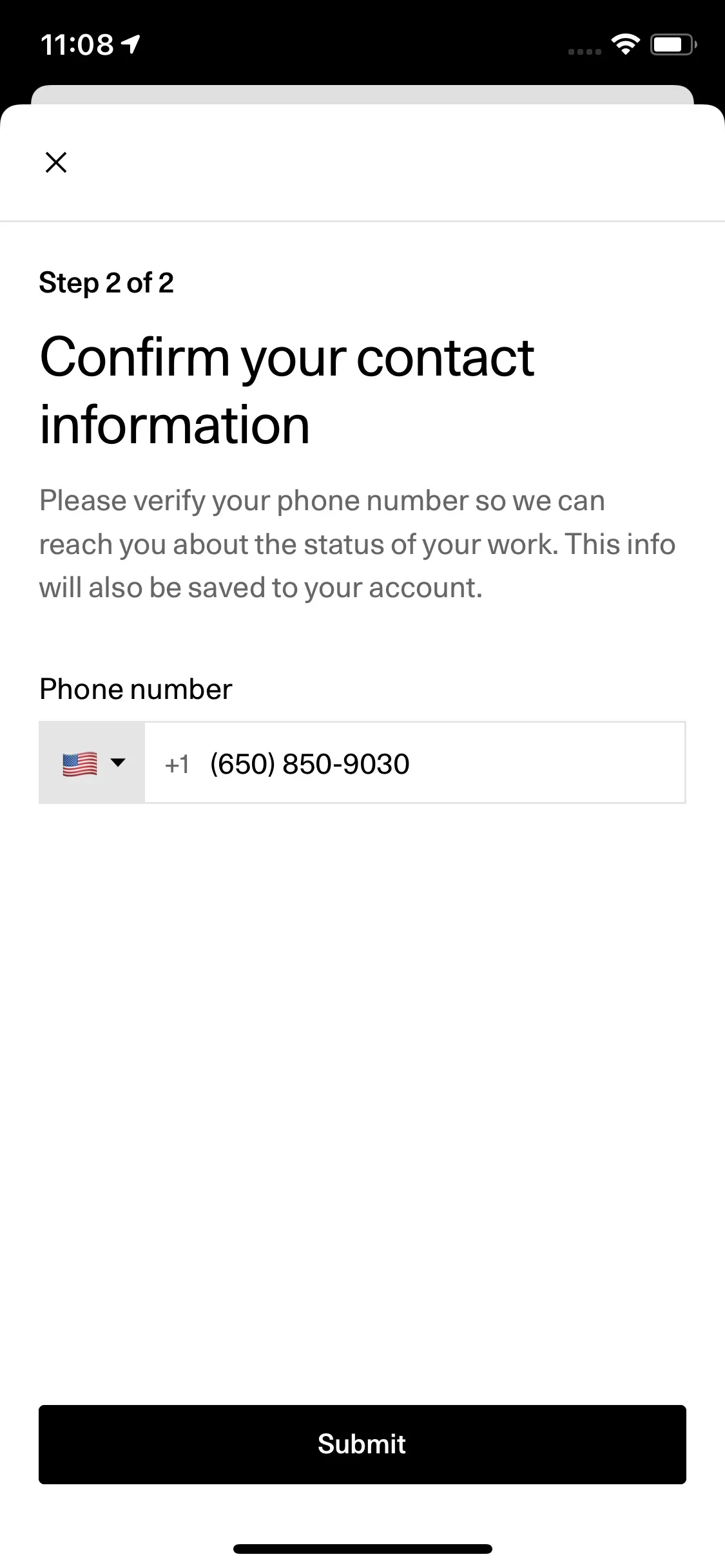This screenshot has width=725, height=1568.
Task: Tap the sheet grabber above the modal
Action: click(x=362, y=94)
